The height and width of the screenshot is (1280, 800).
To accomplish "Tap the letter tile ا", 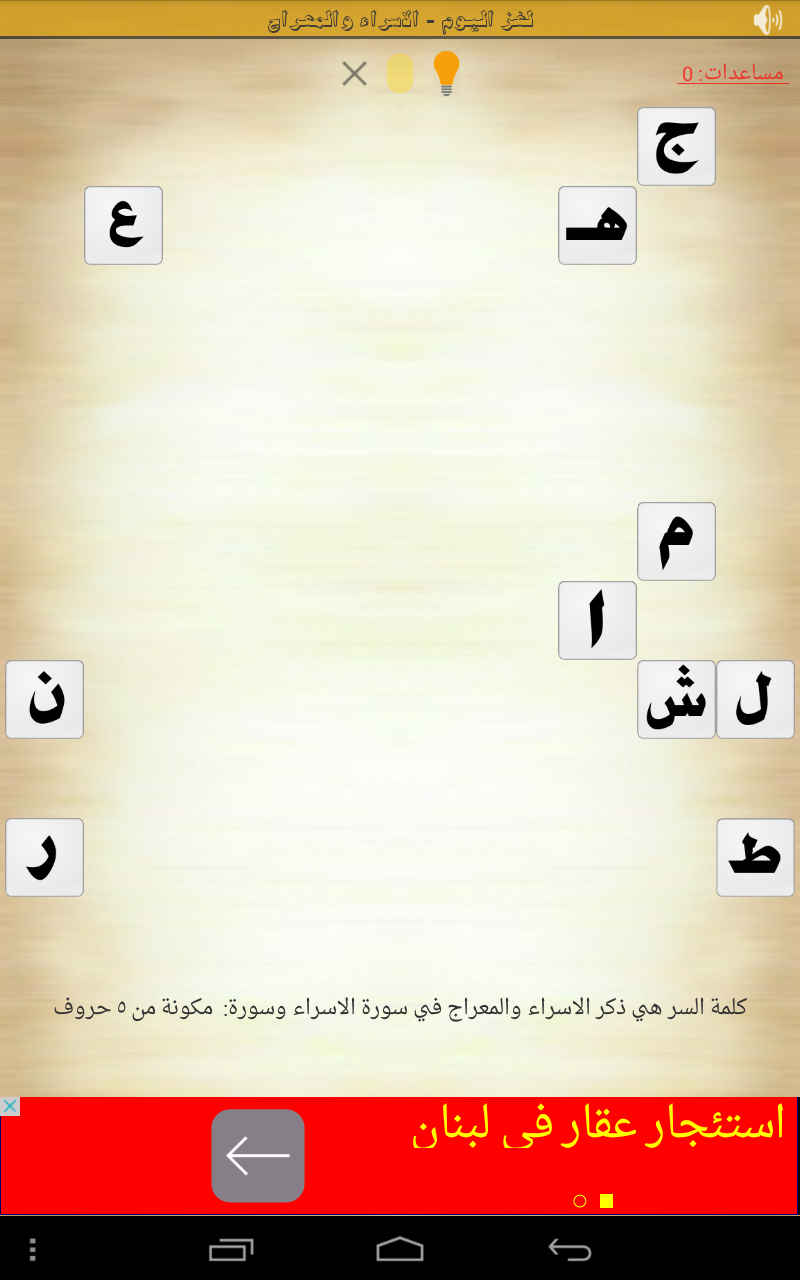I will pos(597,620).
